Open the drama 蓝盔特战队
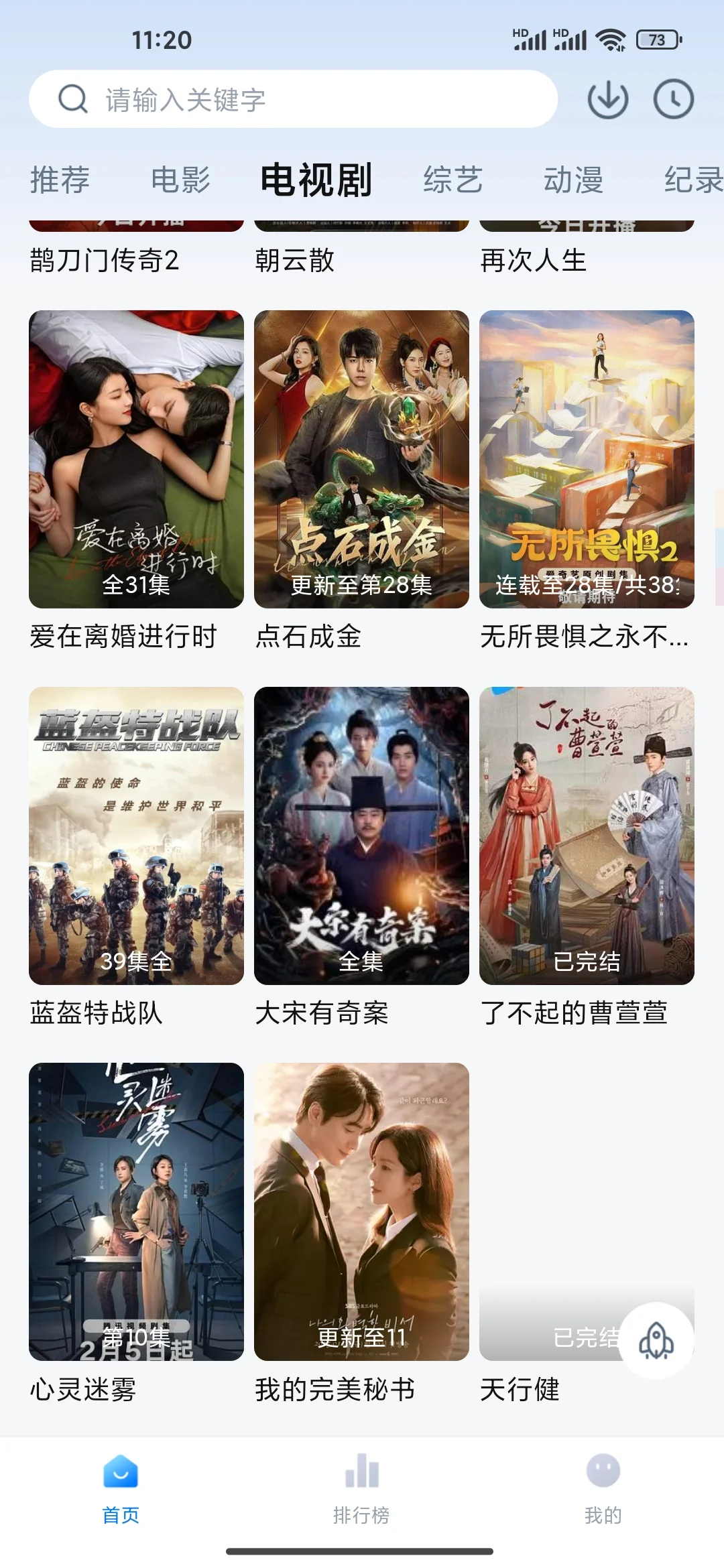 click(136, 836)
